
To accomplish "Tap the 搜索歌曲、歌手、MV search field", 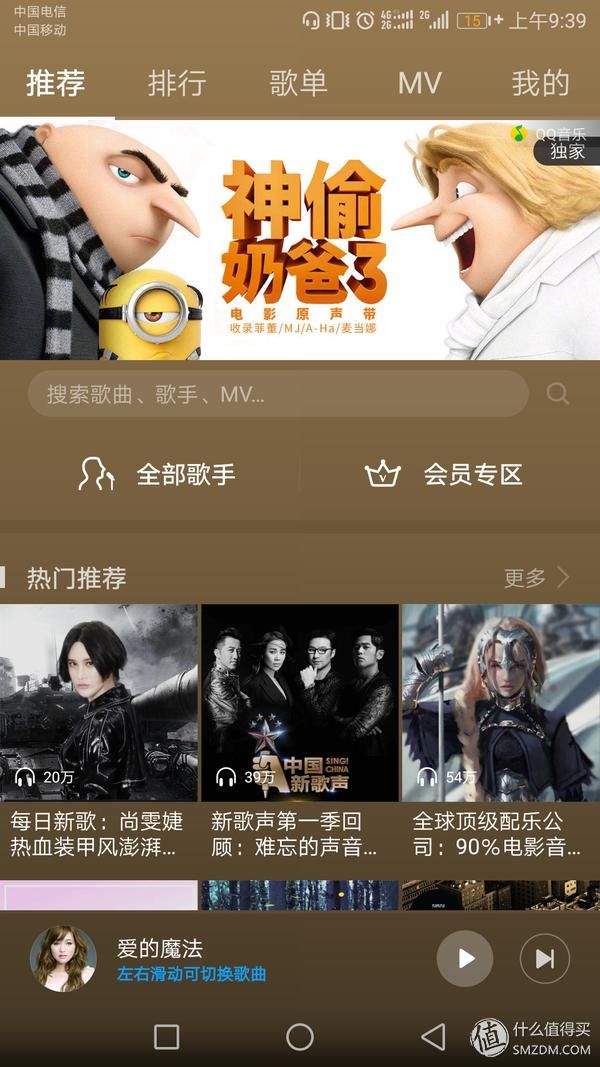I will (x=277, y=394).
